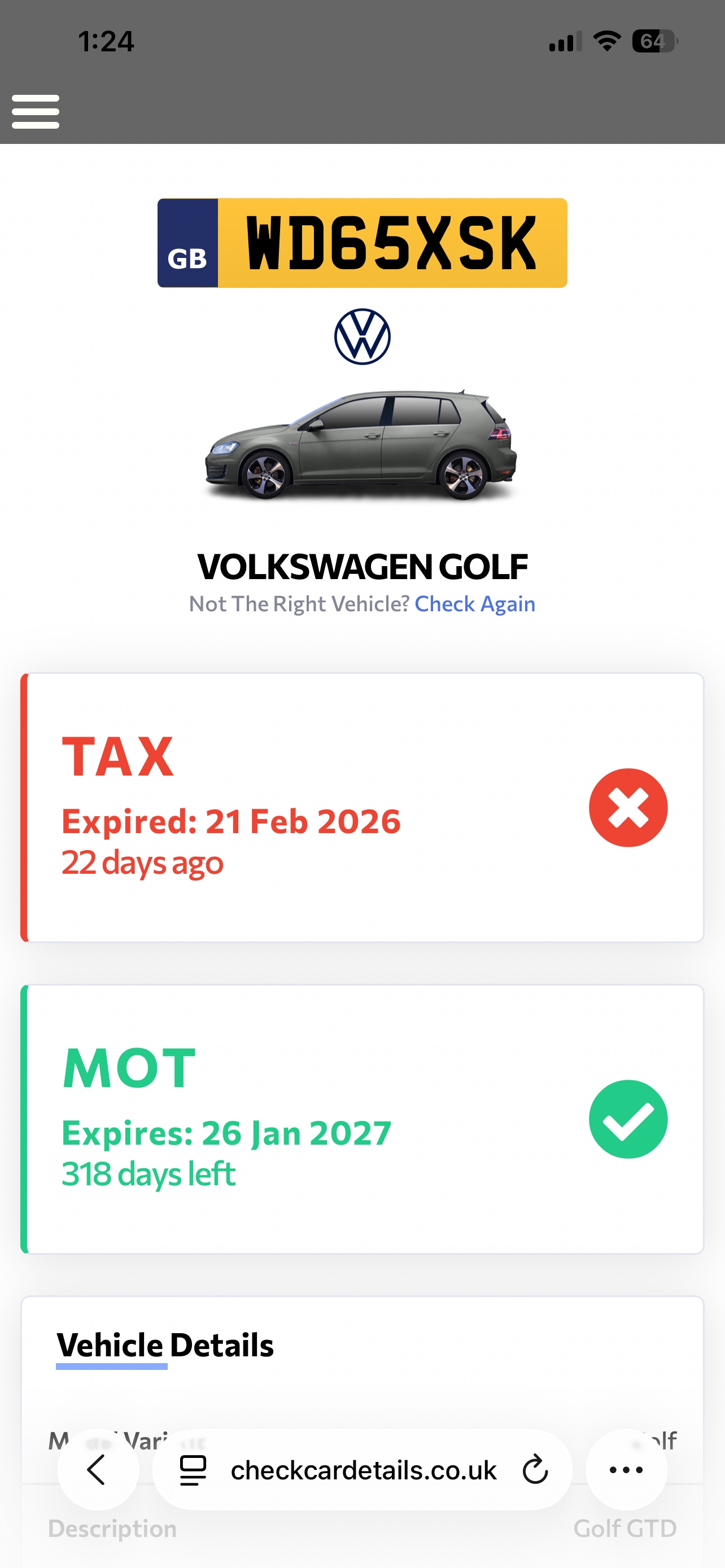Select the Vehicle Details tab
This screenshot has height=1568, width=725.
pyautogui.click(x=165, y=1345)
